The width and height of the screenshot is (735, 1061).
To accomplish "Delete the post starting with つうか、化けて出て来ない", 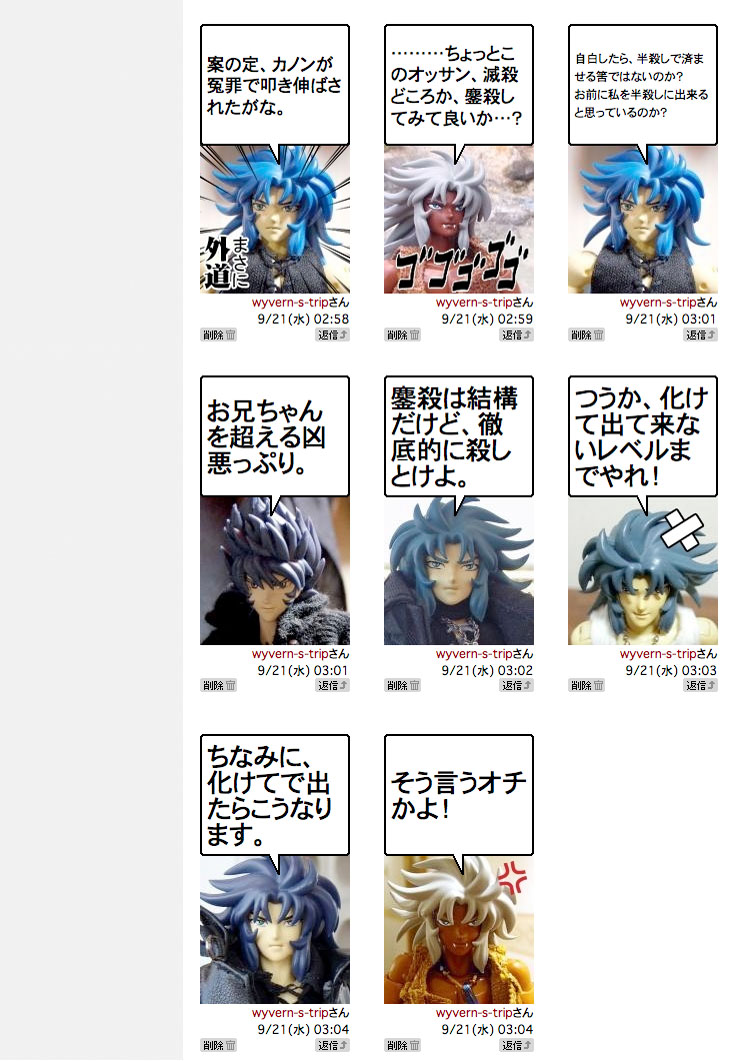I will click(586, 685).
